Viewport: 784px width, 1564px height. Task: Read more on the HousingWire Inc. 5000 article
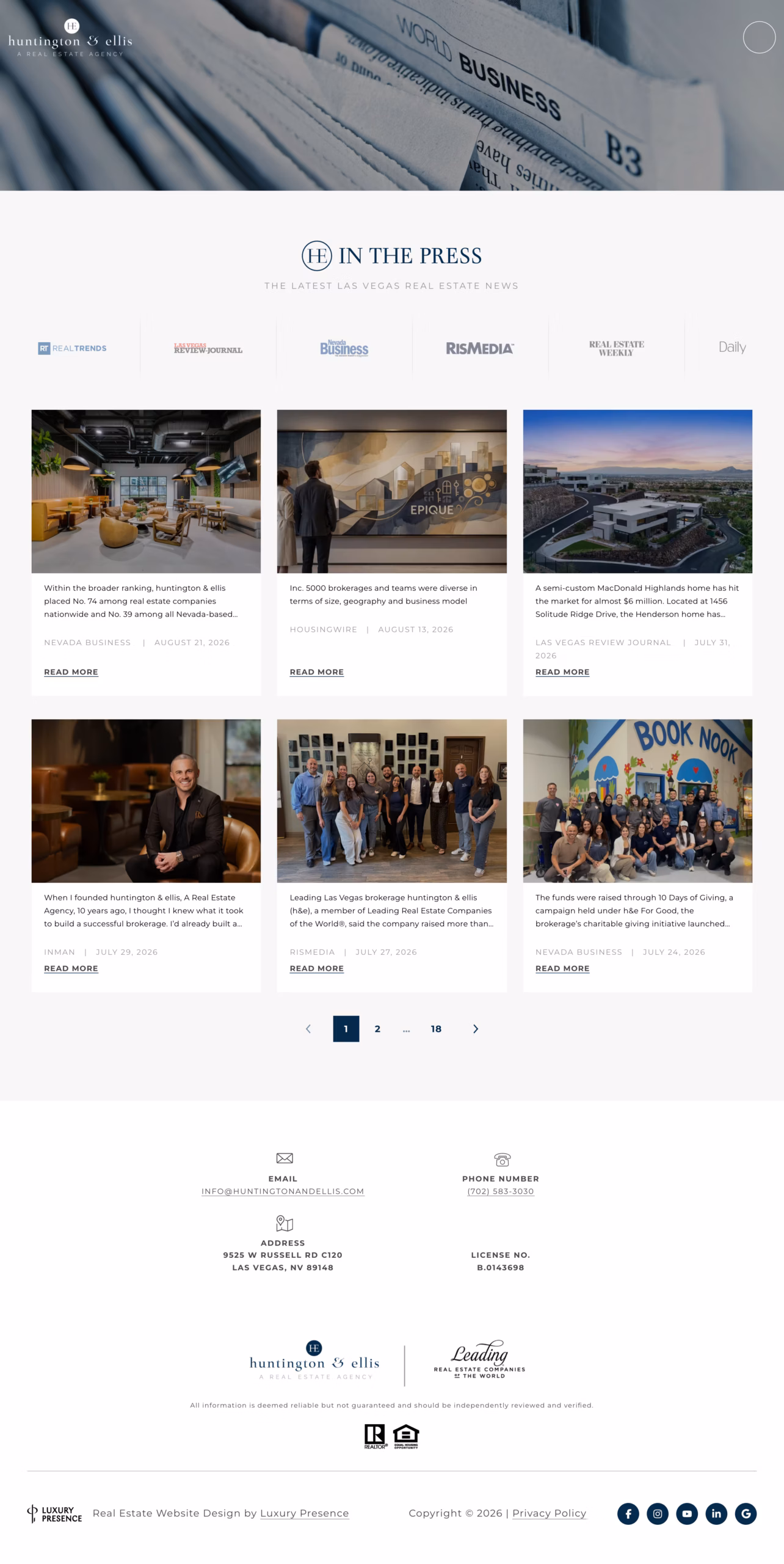coord(316,672)
